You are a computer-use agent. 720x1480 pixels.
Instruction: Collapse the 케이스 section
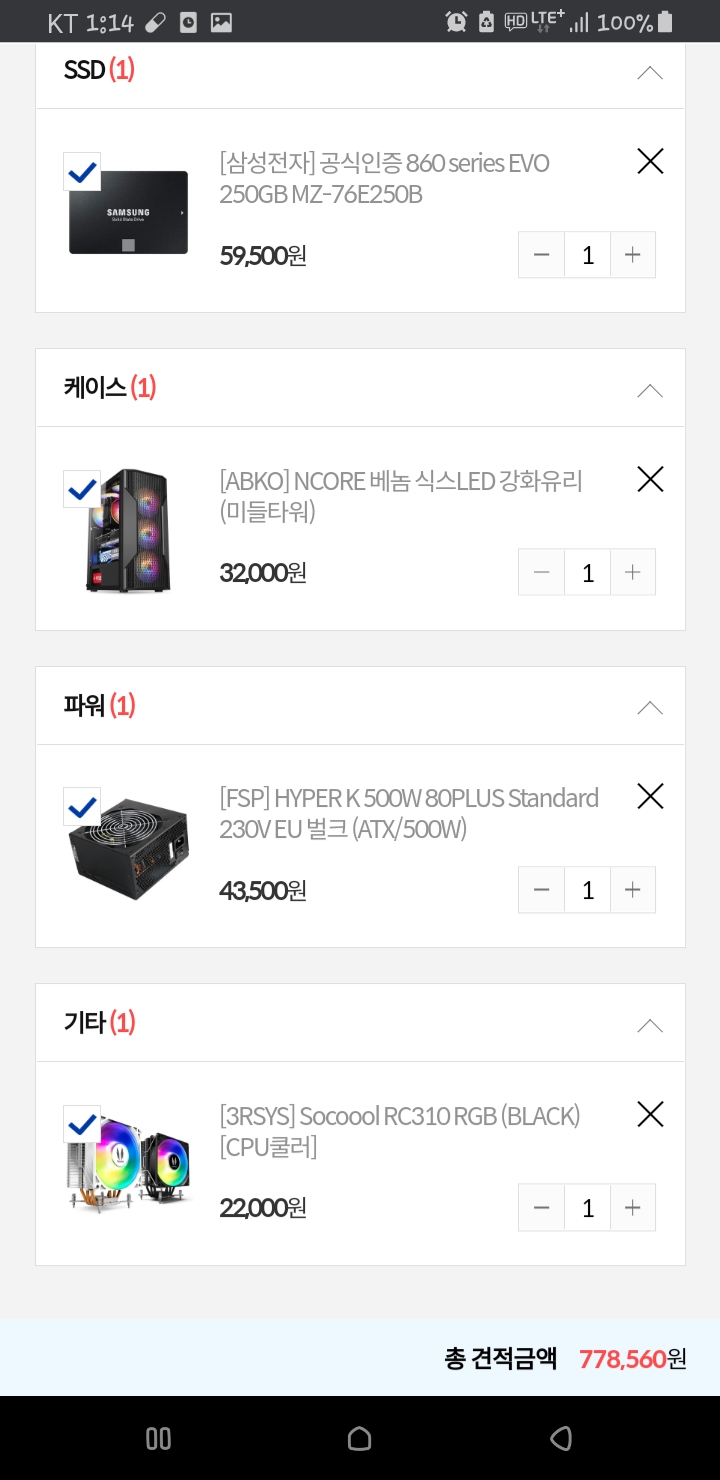[x=649, y=390]
